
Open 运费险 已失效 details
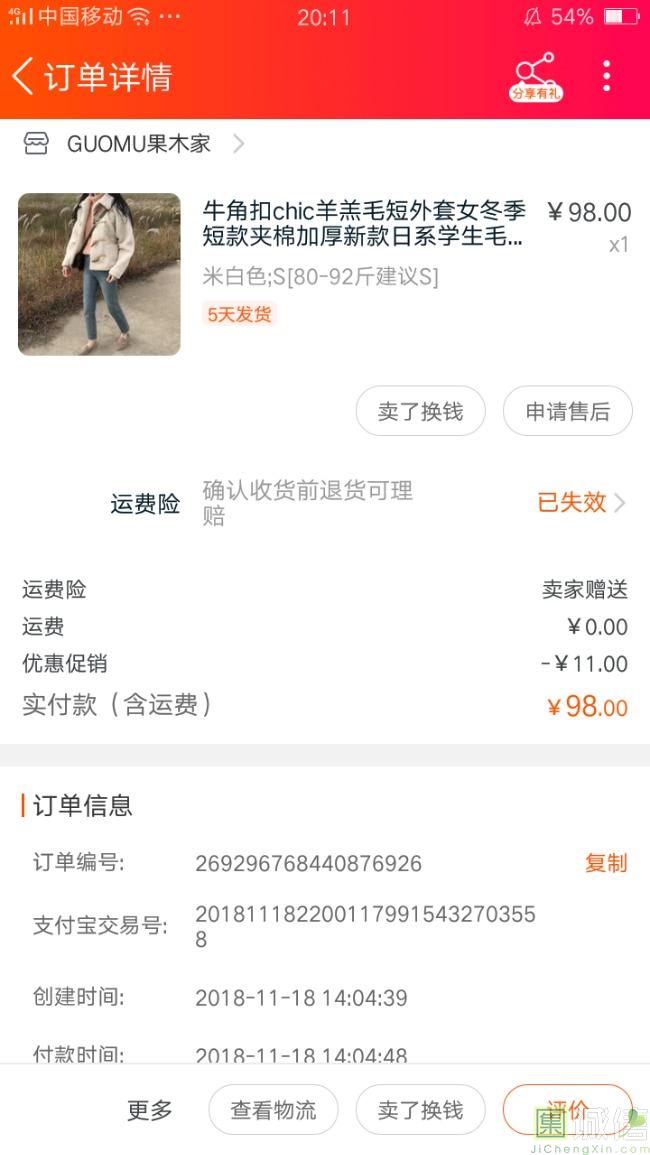(580, 502)
